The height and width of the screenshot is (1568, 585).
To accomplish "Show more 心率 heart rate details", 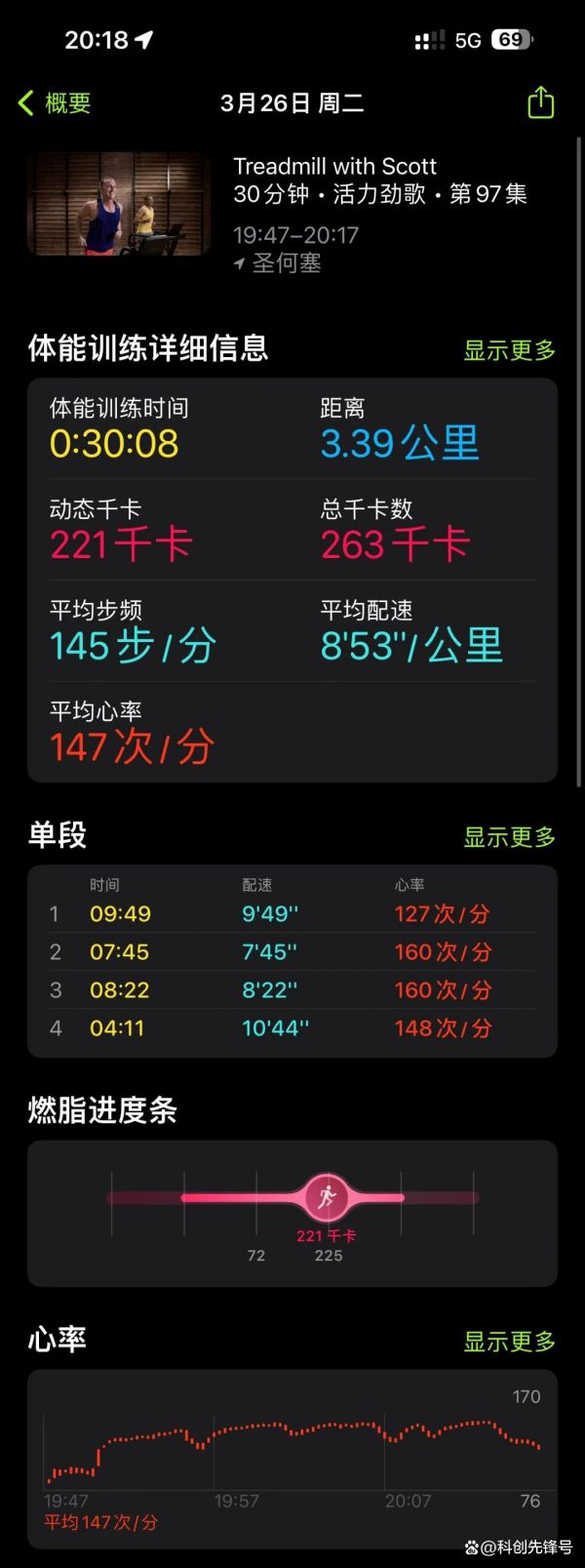I will click(x=509, y=1342).
